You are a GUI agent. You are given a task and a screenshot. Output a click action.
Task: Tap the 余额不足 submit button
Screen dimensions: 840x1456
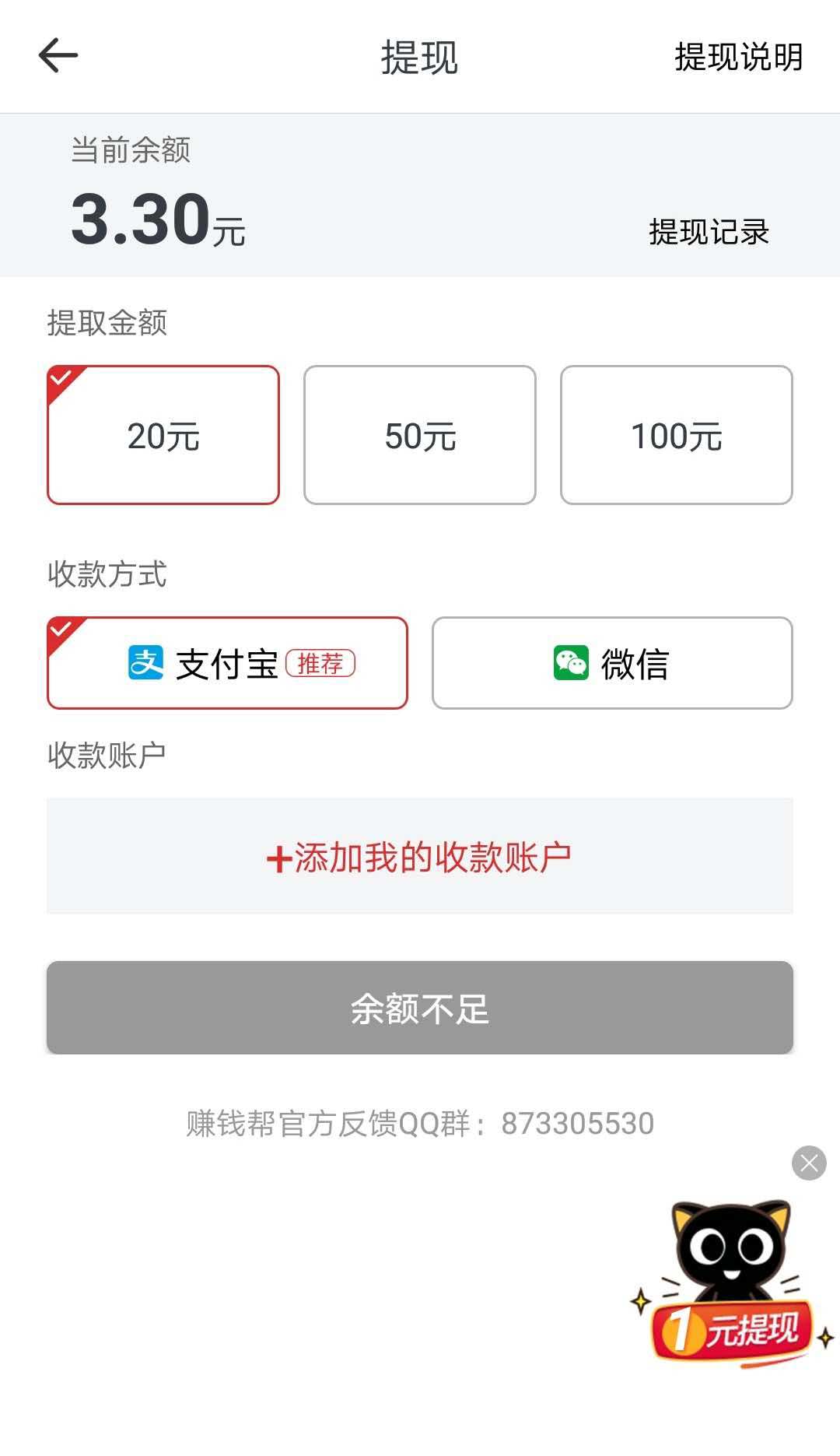(x=420, y=1008)
